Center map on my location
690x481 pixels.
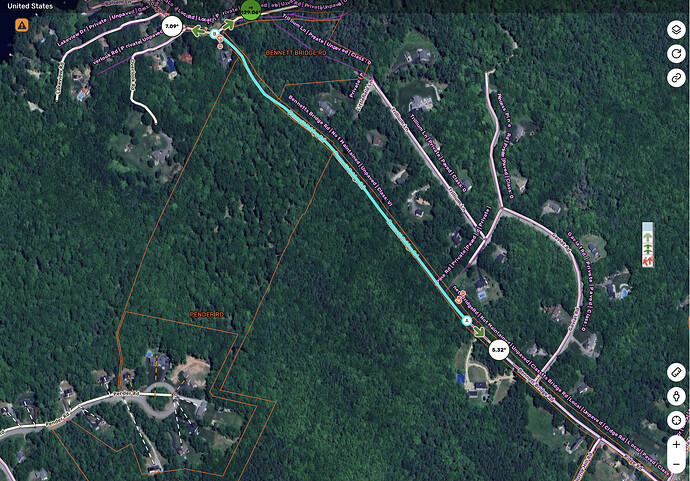click(x=676, y=420)
